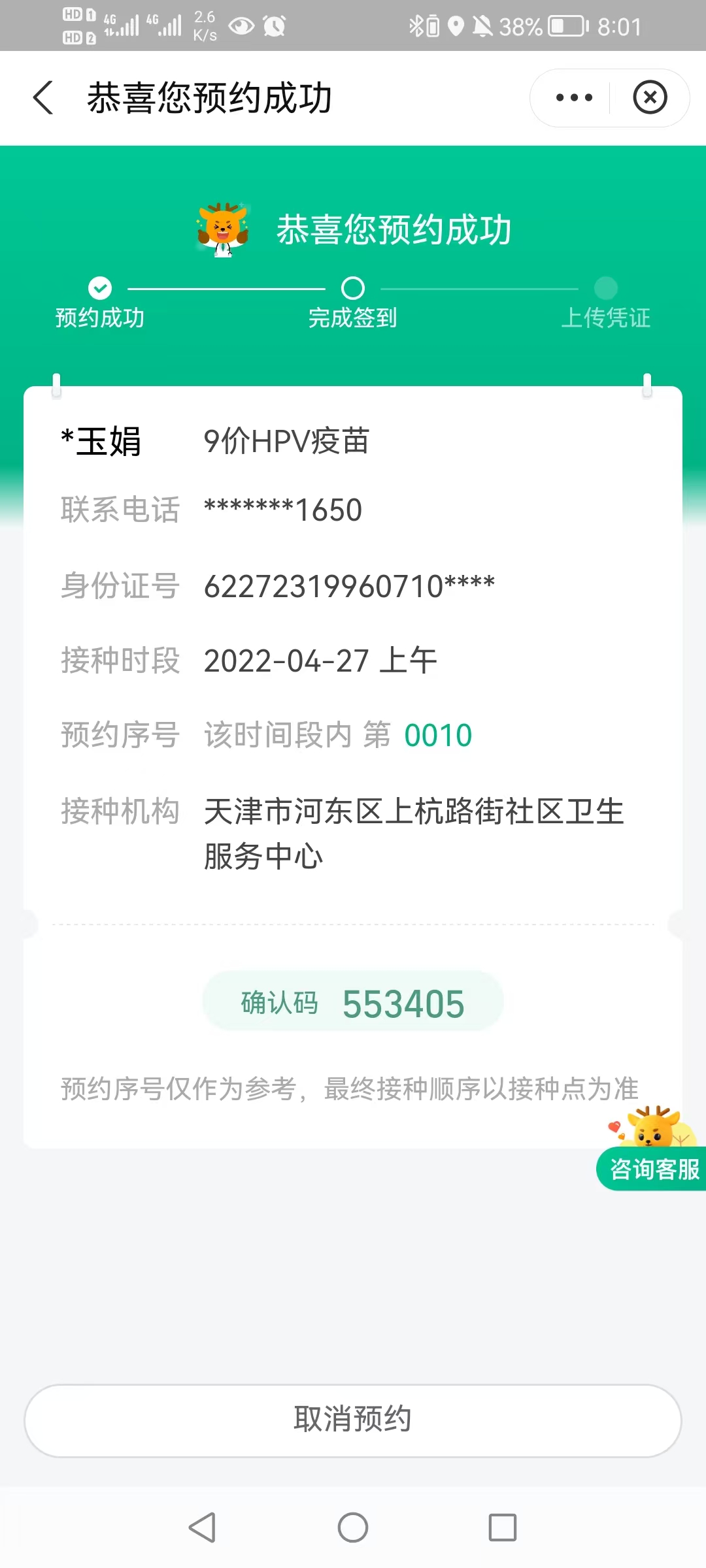This screenshot has width=706, height=1568.
Task: Tap the Bluetooth icon in status bar
Action: coord(414,26)
